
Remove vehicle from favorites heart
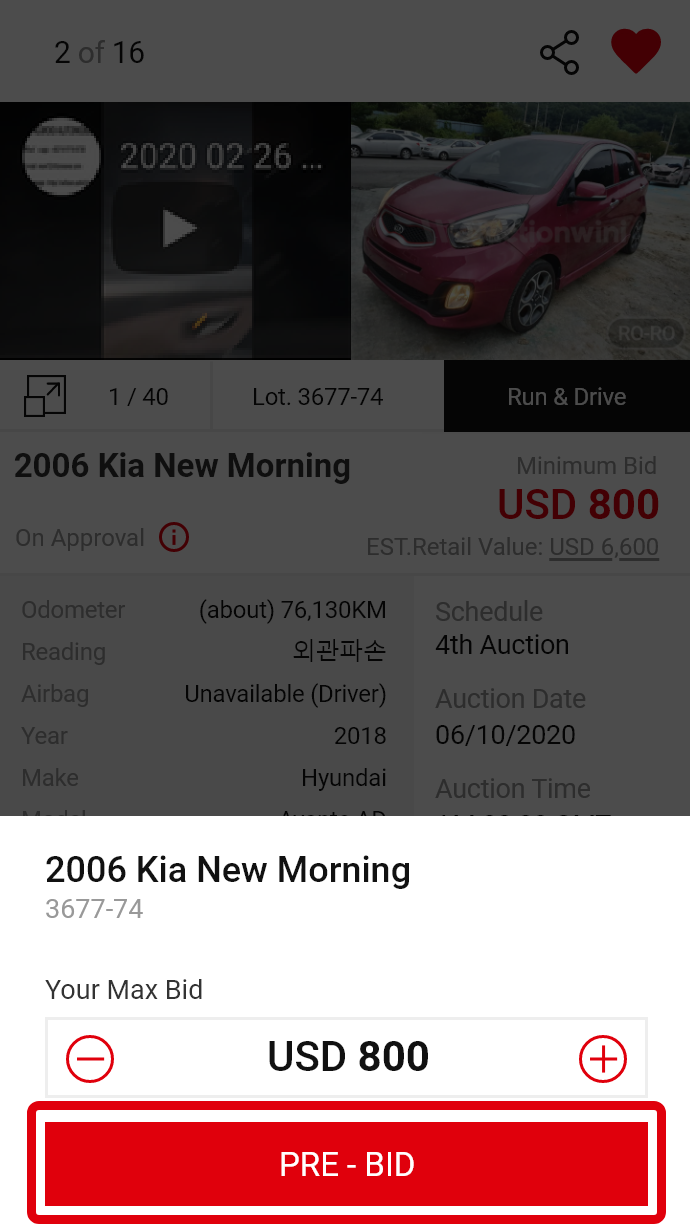tap(636, 52)
